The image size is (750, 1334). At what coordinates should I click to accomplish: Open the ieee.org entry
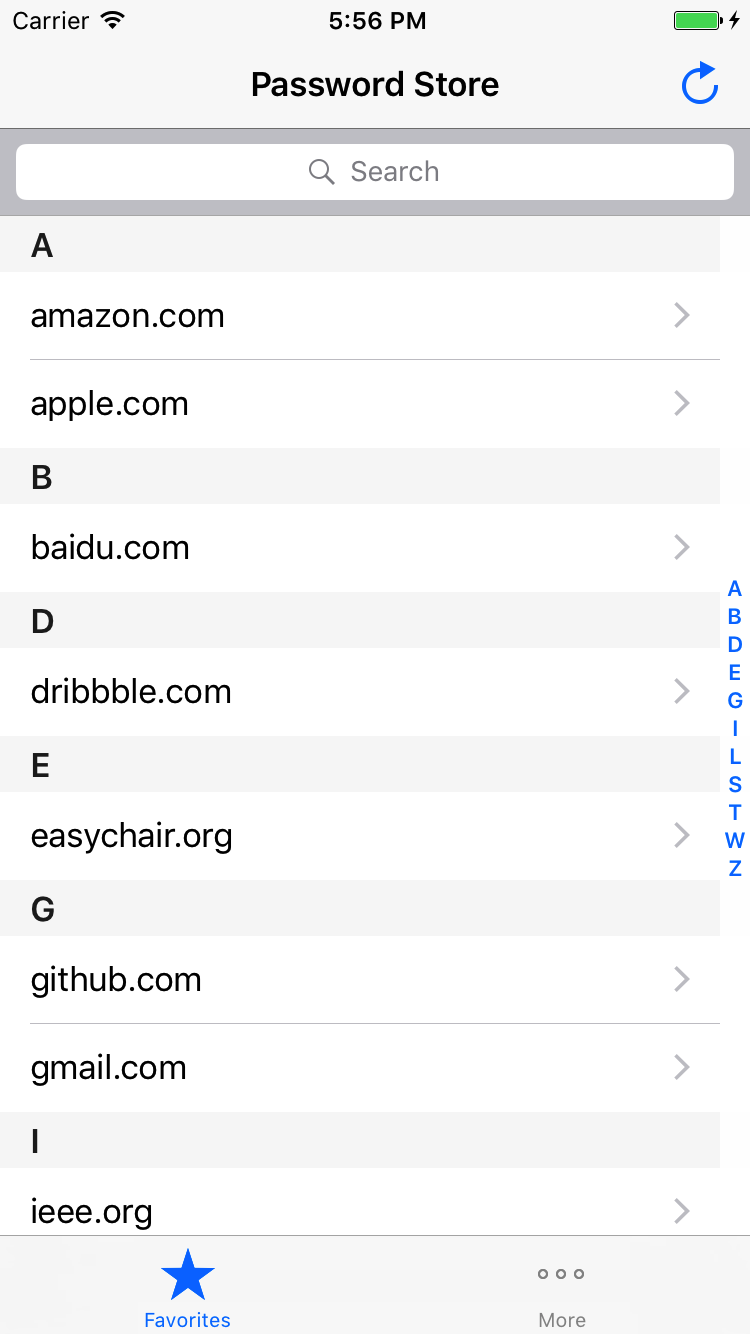(360, 1210)
